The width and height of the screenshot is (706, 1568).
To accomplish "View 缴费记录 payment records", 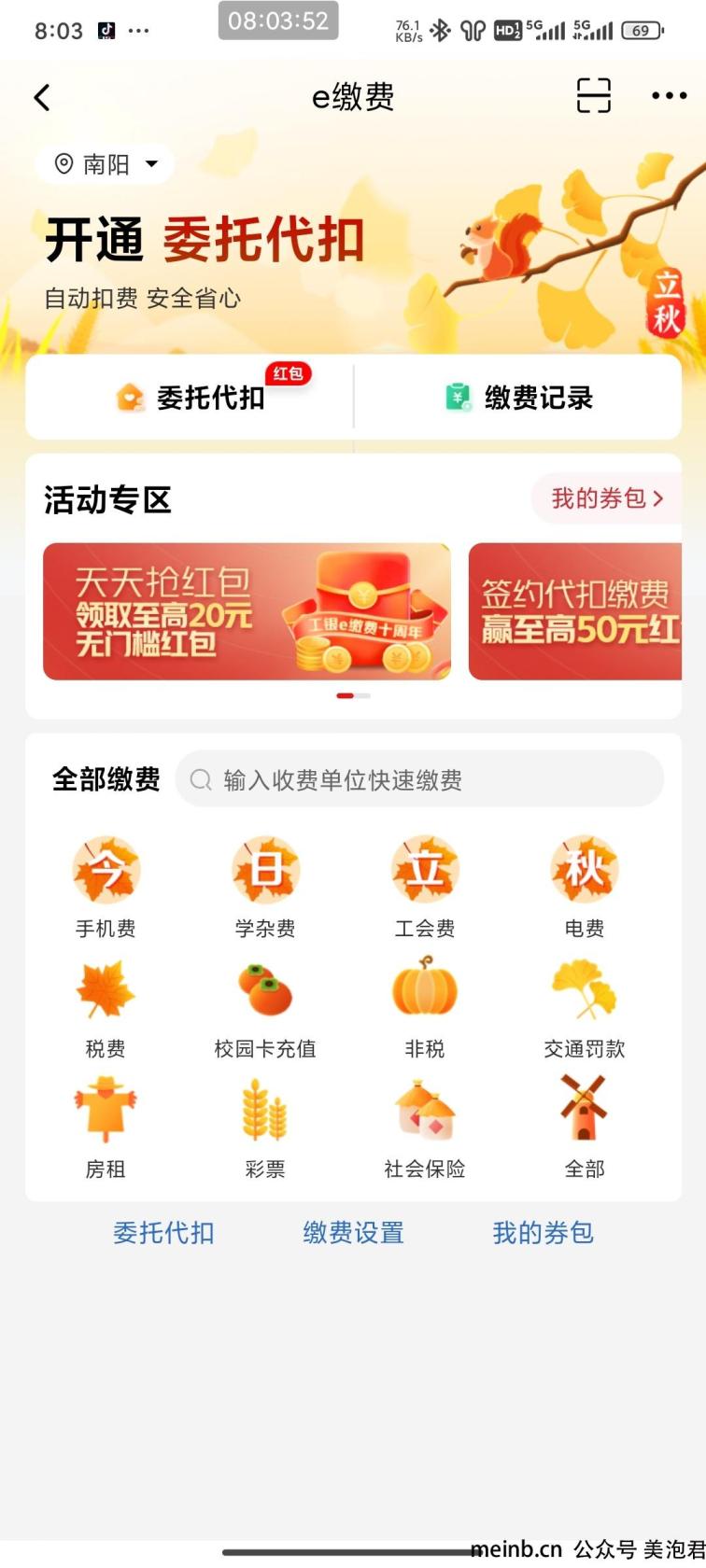I will click(519, 398).
